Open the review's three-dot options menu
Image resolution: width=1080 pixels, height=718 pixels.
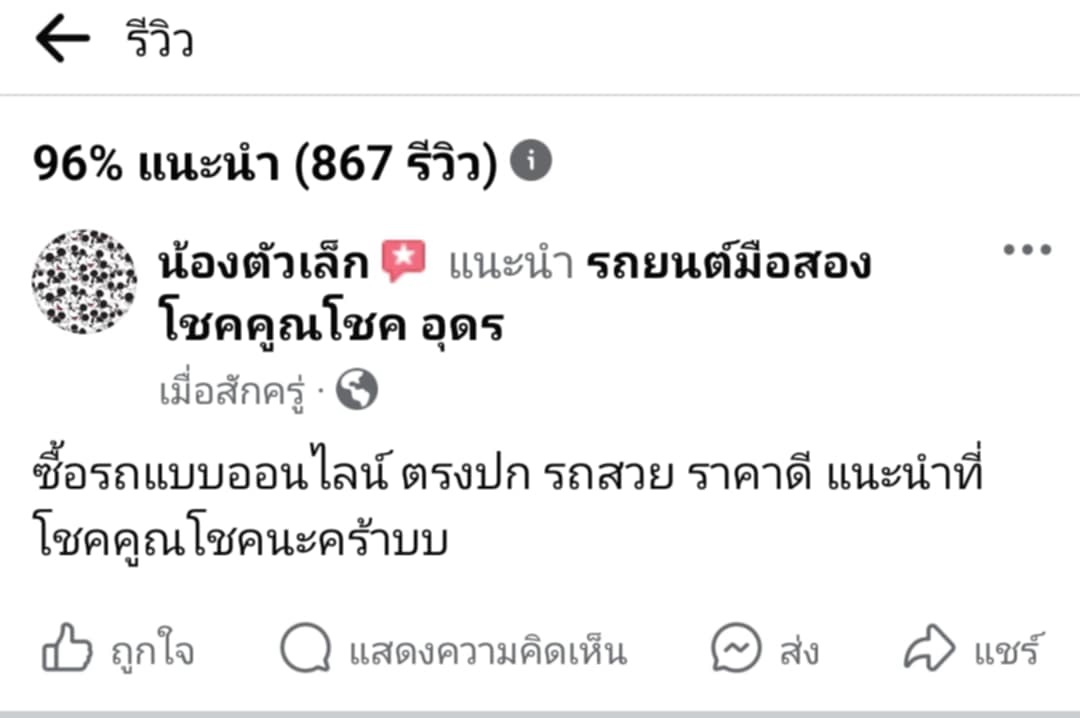click(1027, 250)
